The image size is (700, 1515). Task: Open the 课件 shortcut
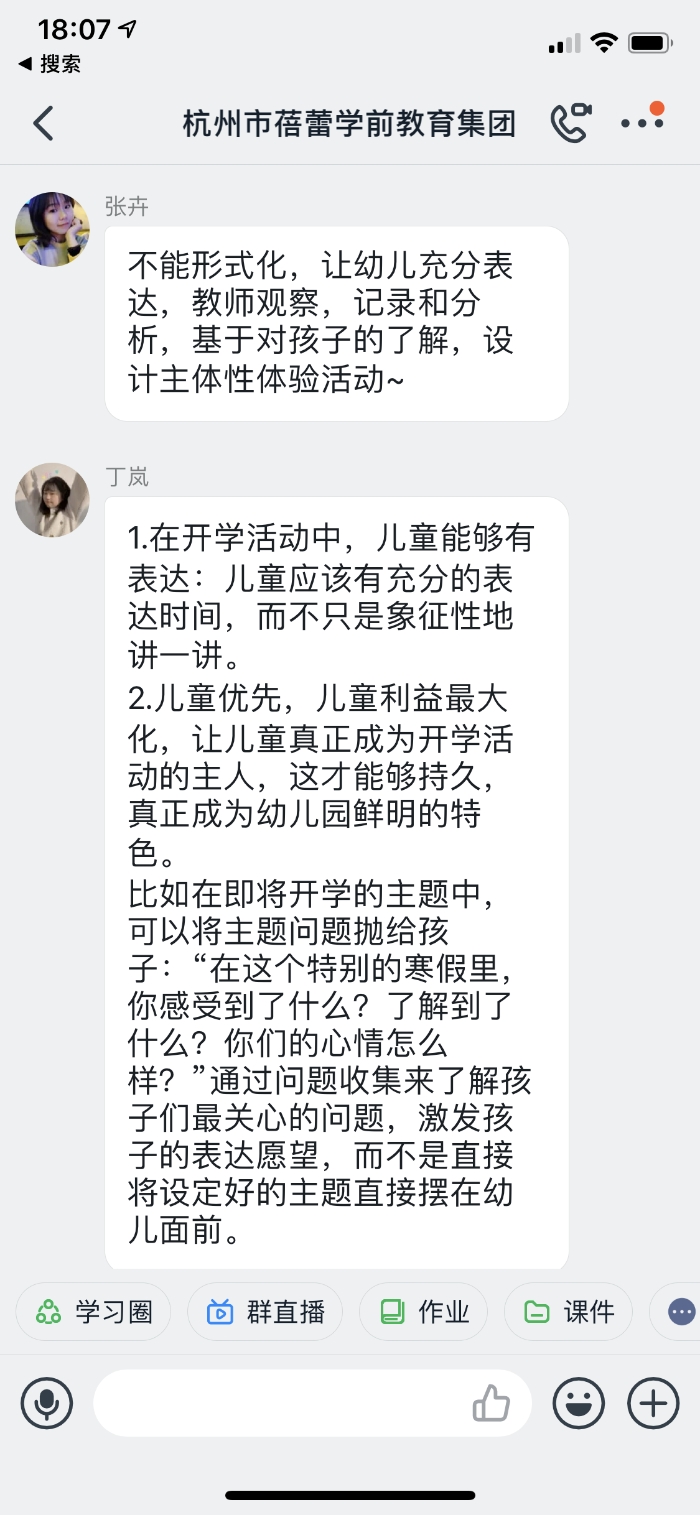click(x=568, y=1311)
